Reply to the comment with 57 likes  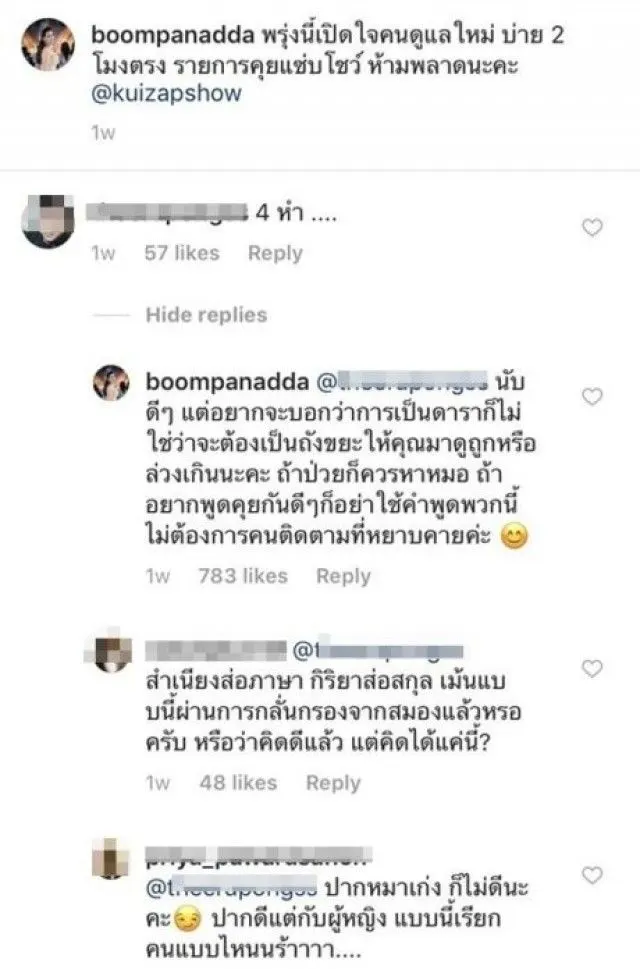click(275, 254)
